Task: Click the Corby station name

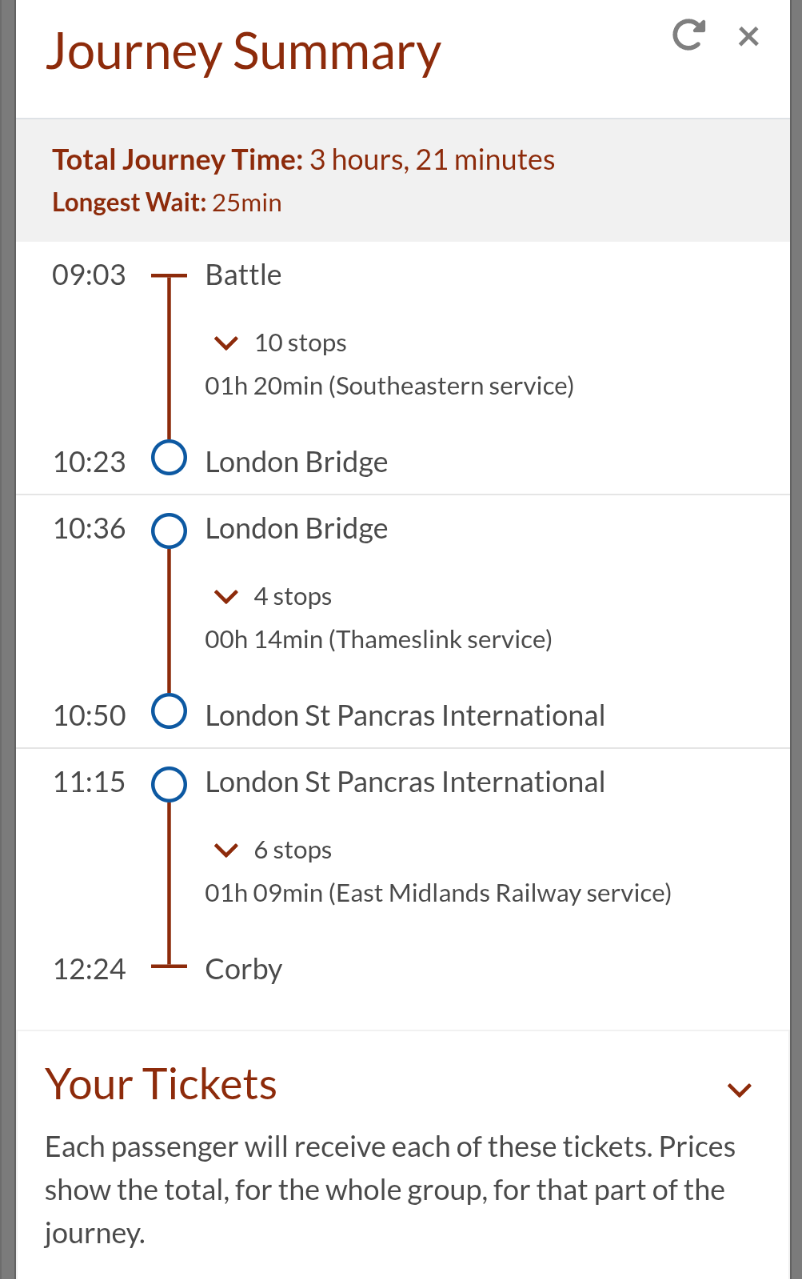Action: pos(243,968)
